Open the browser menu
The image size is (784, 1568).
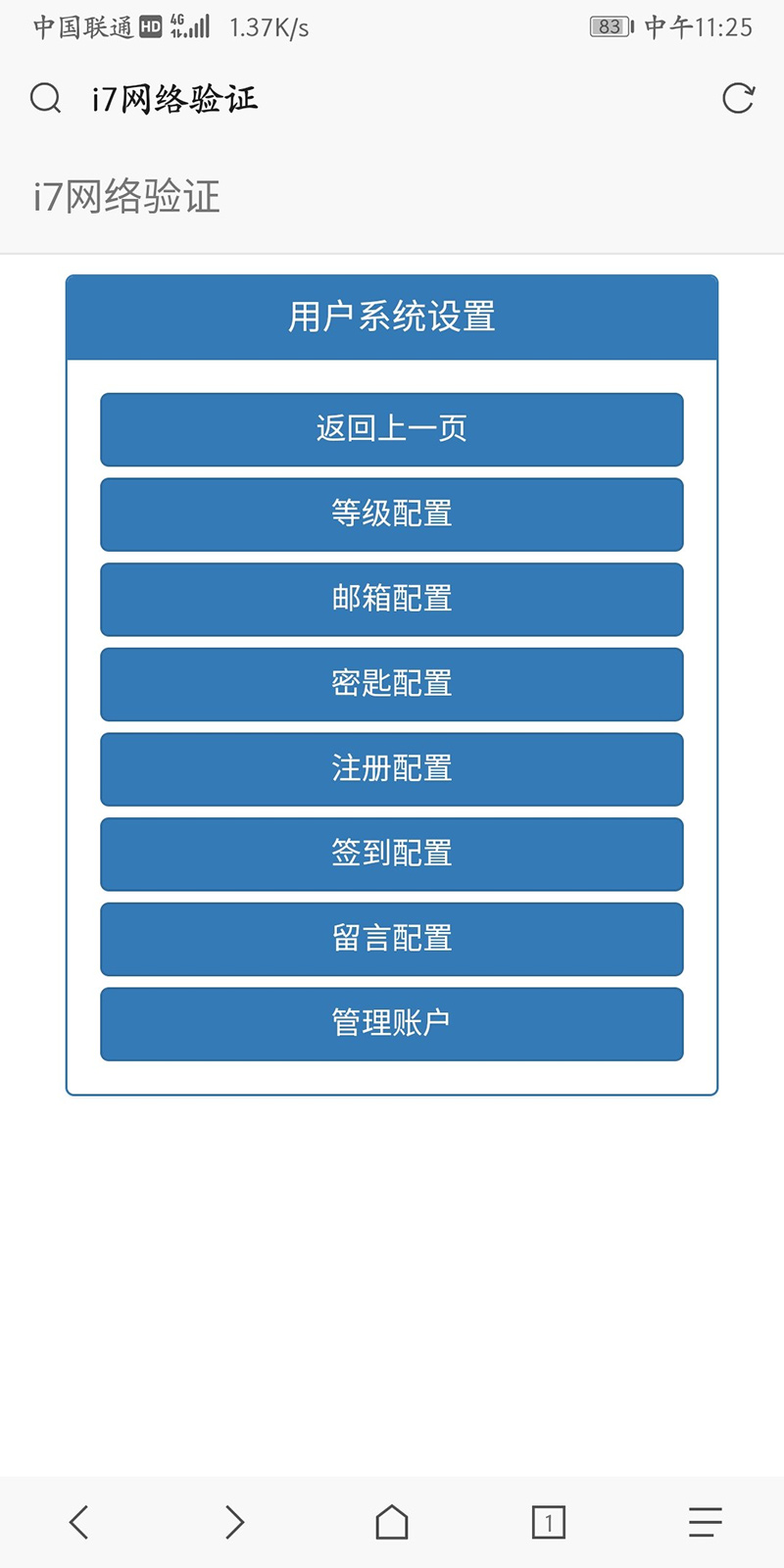coord(705,1522)
